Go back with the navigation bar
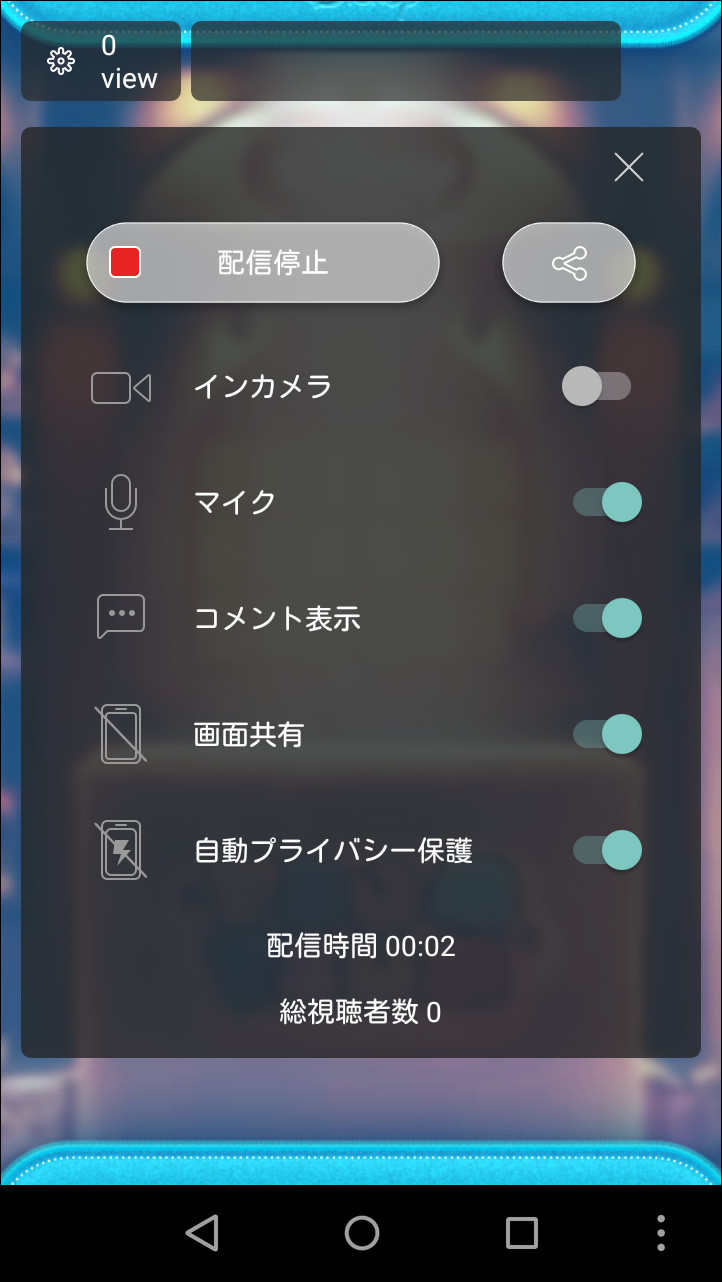The image size is (722, 1282). tap(202, 1233)
